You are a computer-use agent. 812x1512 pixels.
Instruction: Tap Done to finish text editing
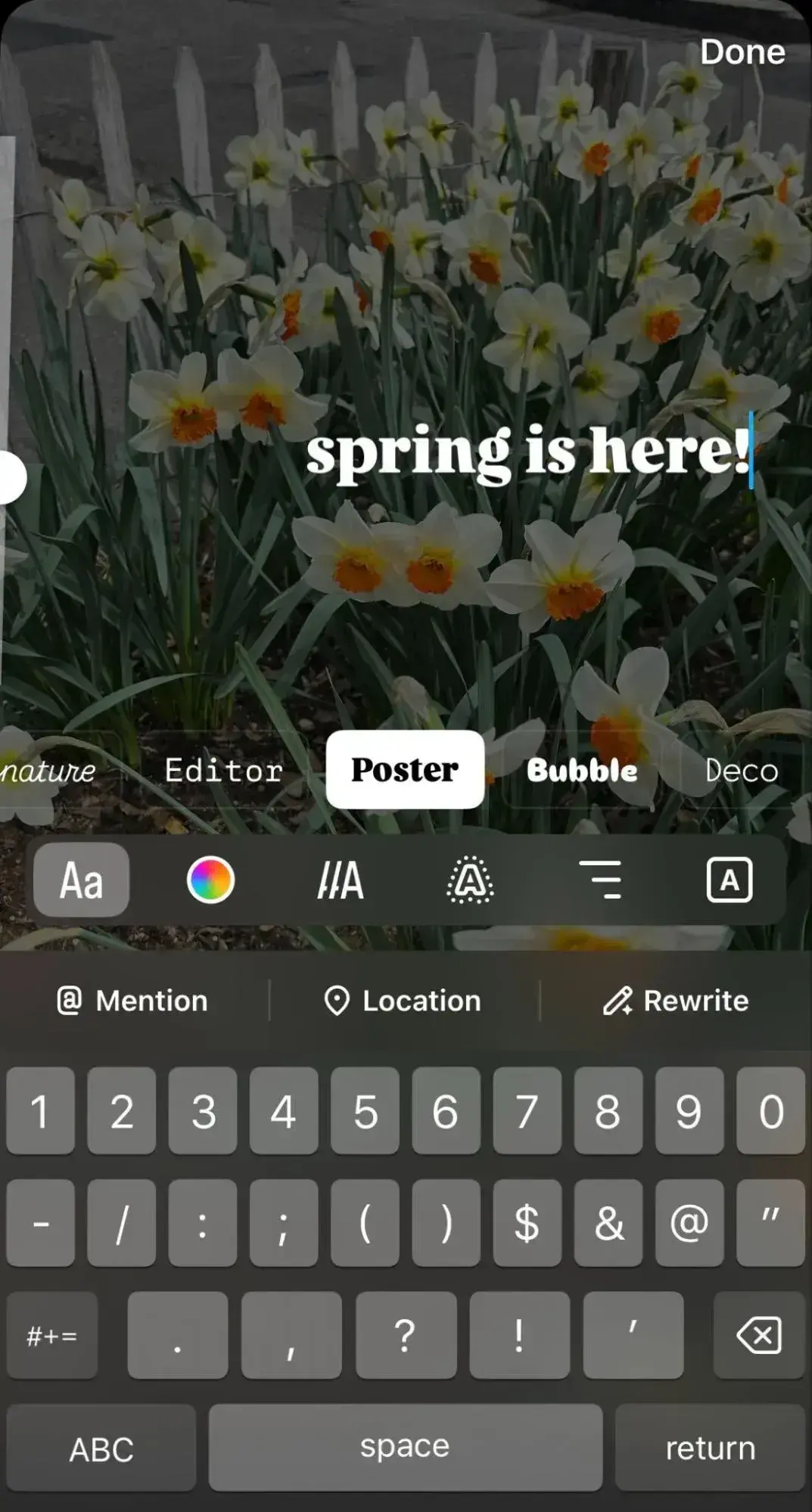point(742,52)
